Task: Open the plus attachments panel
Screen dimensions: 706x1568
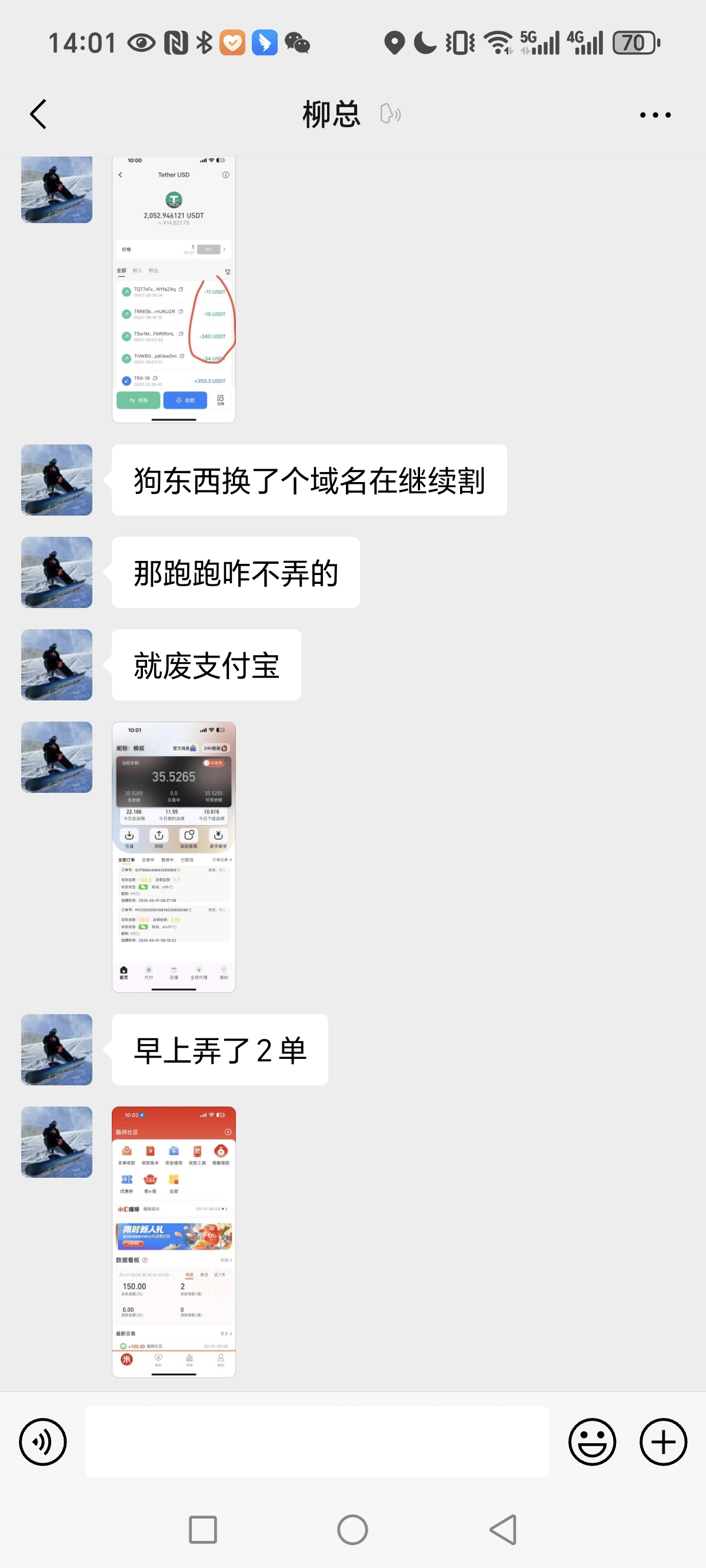Action: pos(663,1441)
